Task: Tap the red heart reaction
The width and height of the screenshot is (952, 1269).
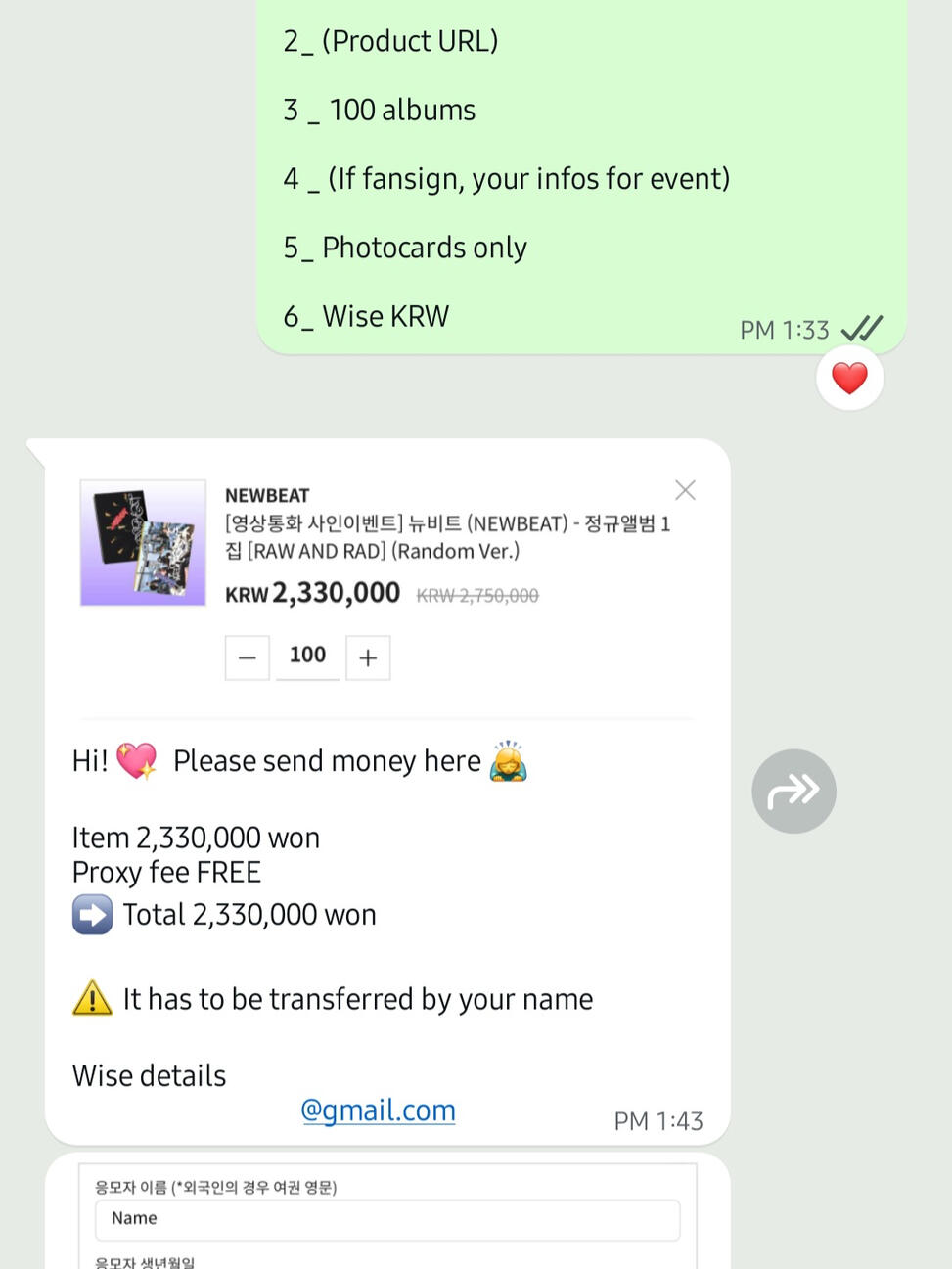Action: coord(849,378)
